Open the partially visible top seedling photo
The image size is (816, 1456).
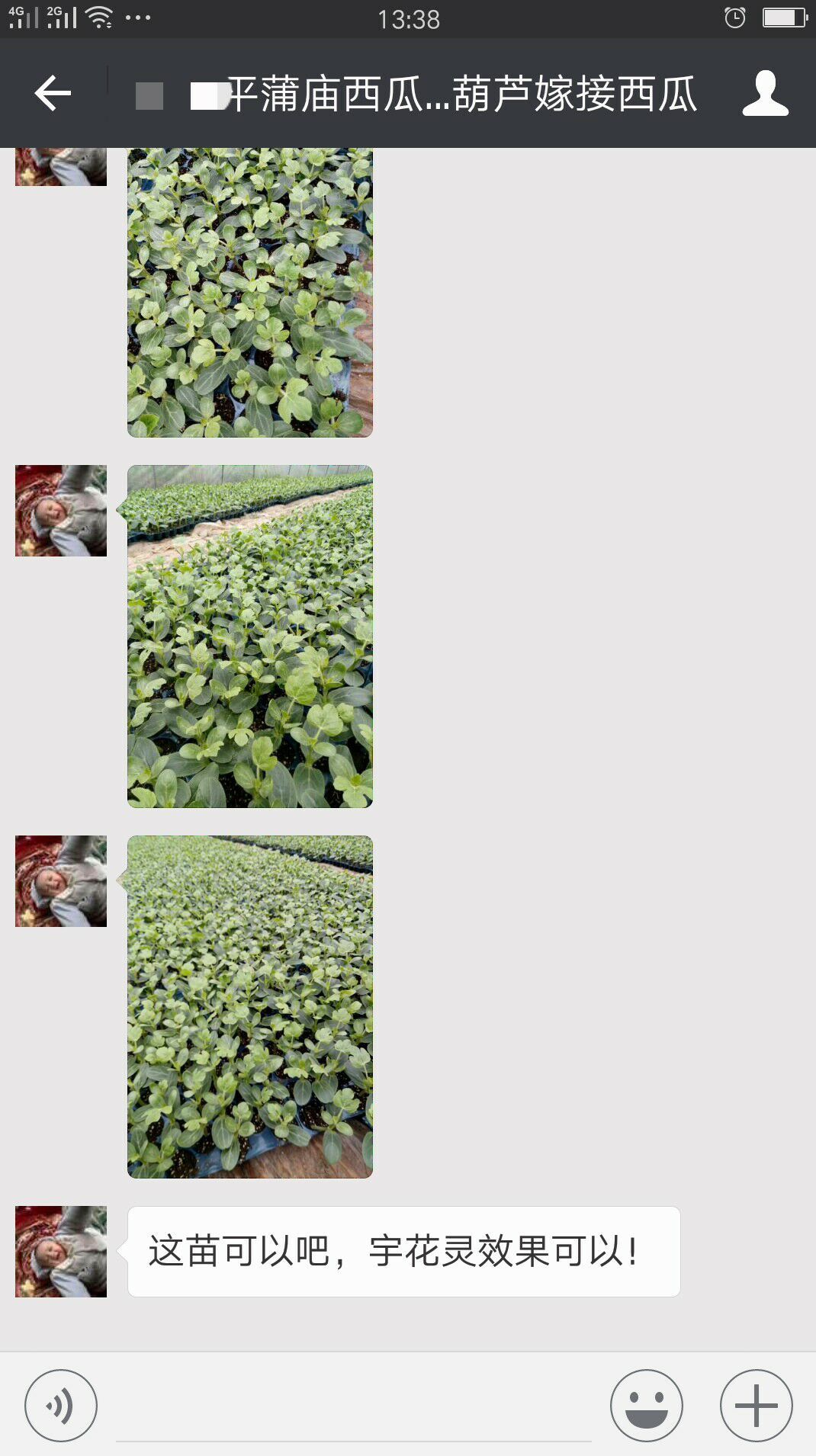250,292
